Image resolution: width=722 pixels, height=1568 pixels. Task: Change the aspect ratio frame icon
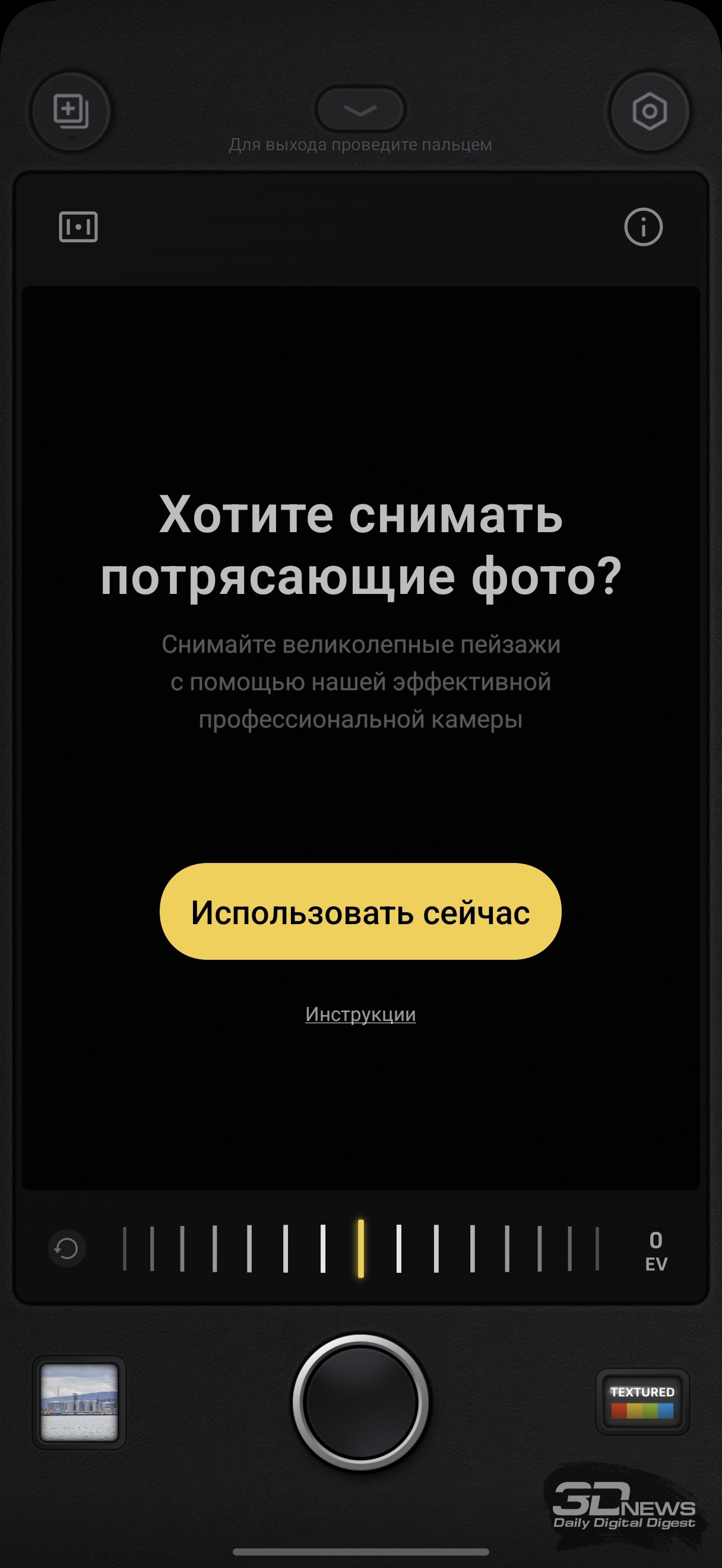[x=78, y=227]
